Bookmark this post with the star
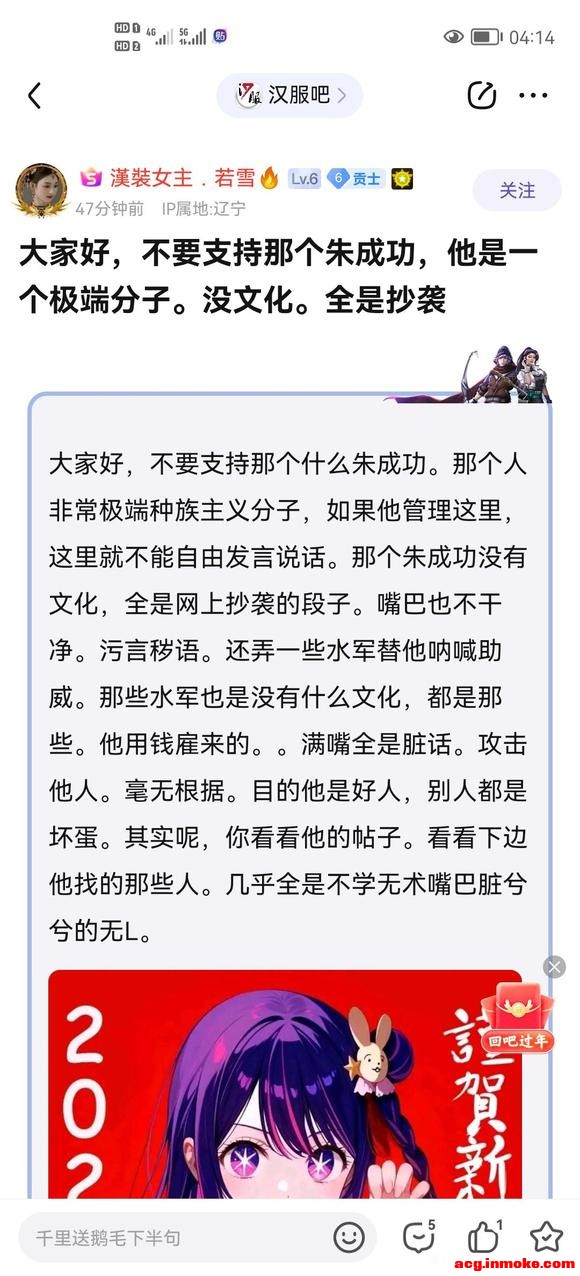This screenshot has height=1276, width=580. (x=546, y=1237)
